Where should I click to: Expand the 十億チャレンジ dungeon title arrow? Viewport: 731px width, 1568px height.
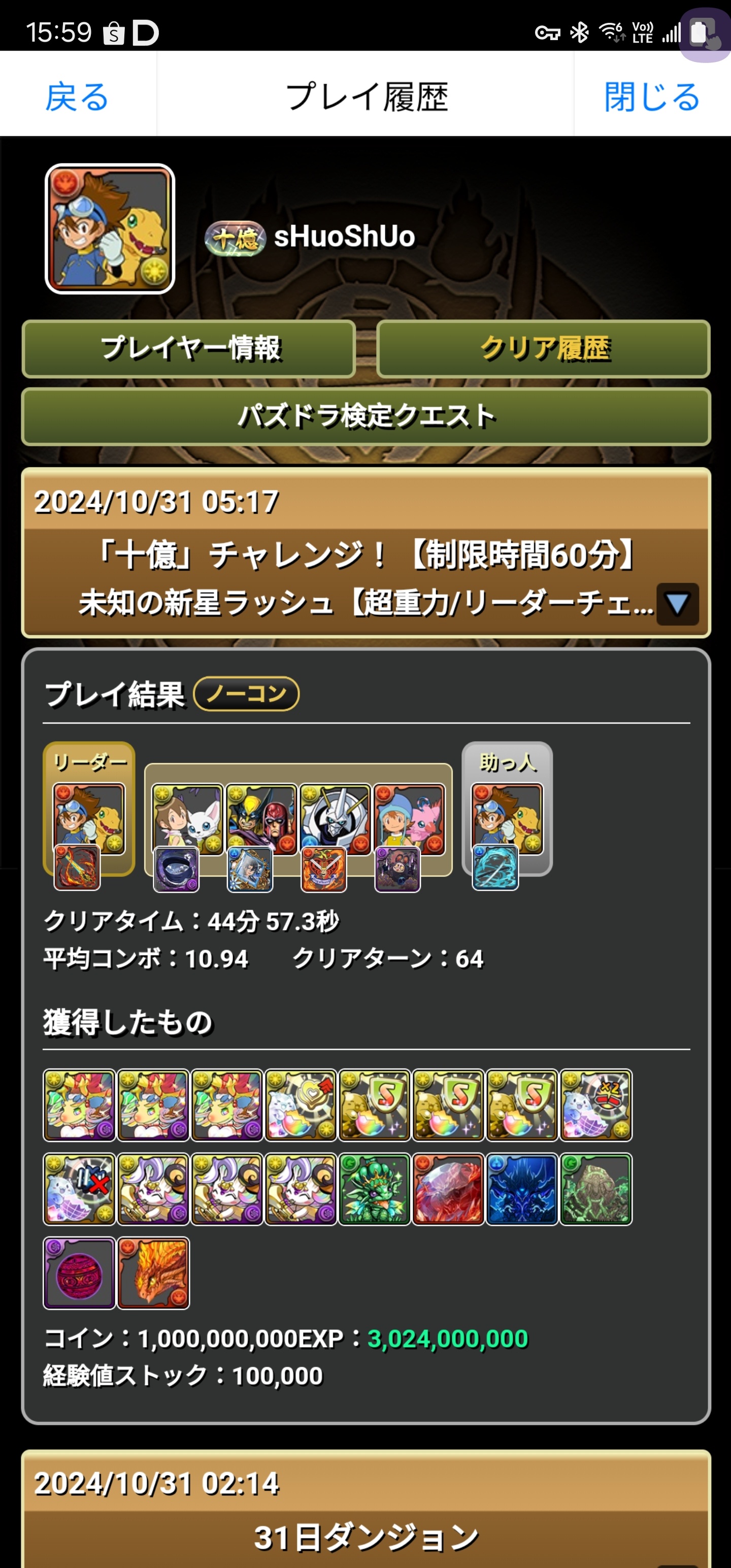tap(677, 604)
